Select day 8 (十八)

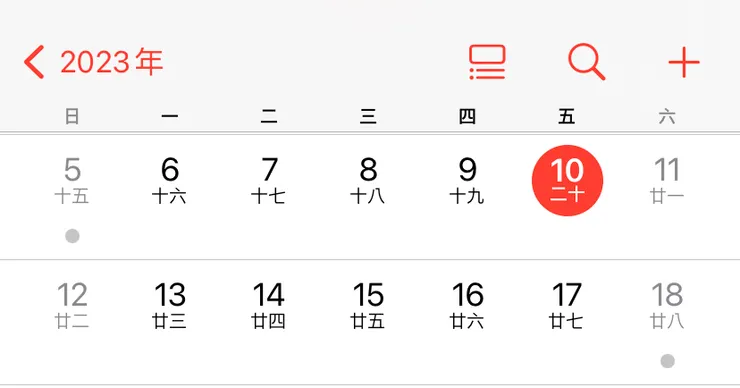coord(368,180)
